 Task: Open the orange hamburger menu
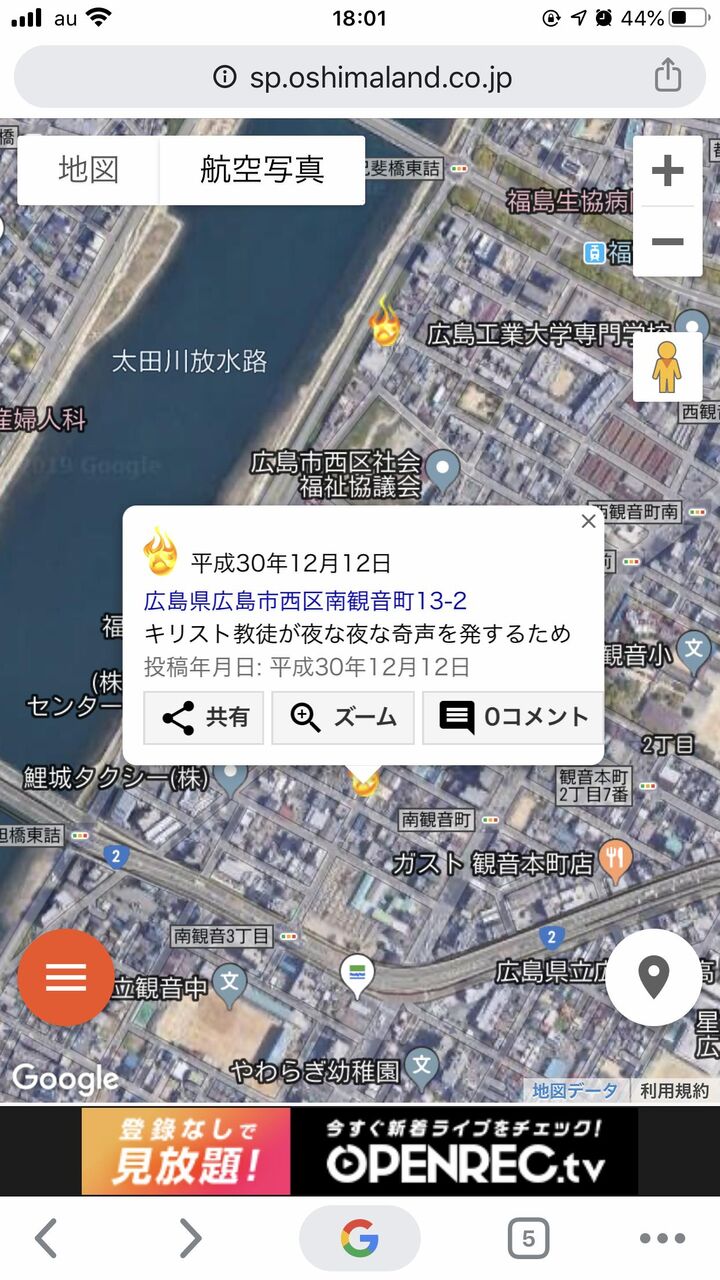click(x=66, y=977)
